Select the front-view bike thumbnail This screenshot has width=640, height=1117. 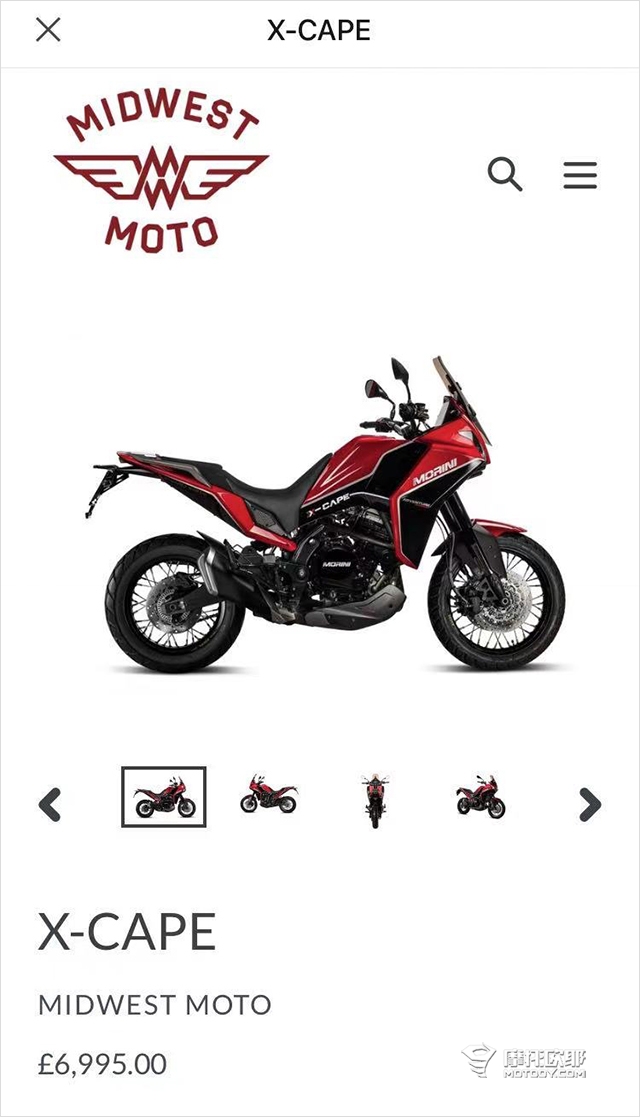[374, 799]
